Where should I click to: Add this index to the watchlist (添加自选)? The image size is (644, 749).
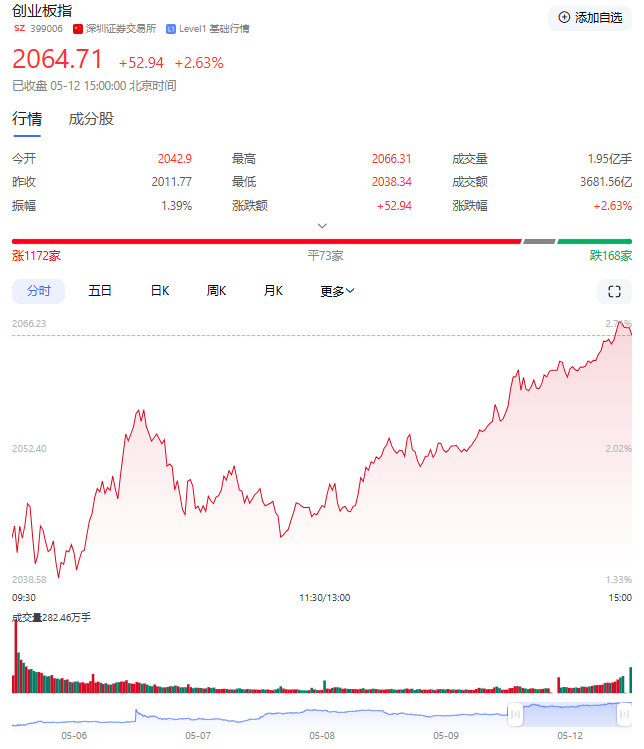coord(590,18)
